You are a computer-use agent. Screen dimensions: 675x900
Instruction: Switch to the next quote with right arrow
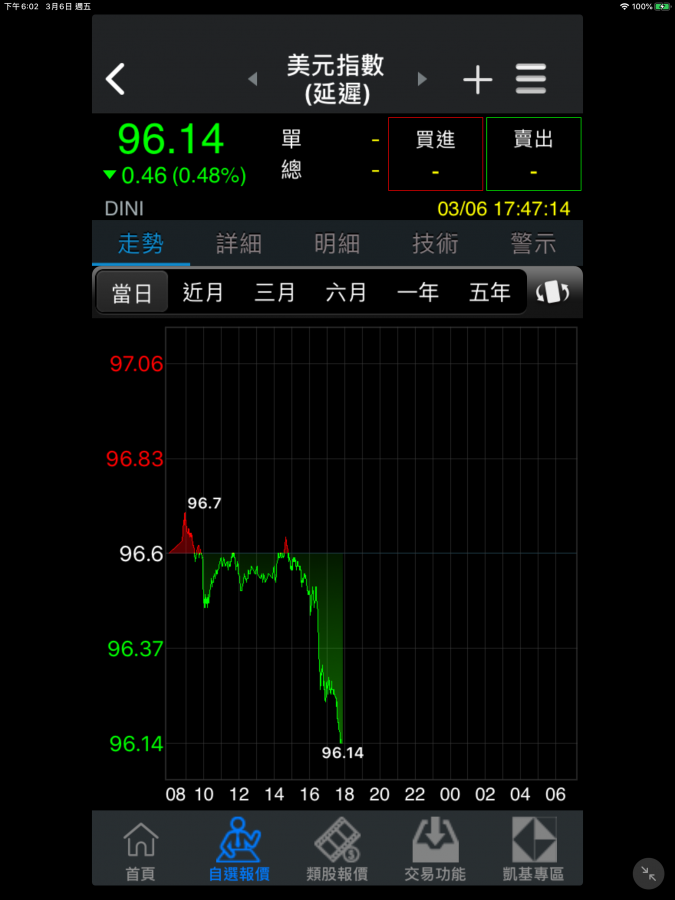click(422, 79)
